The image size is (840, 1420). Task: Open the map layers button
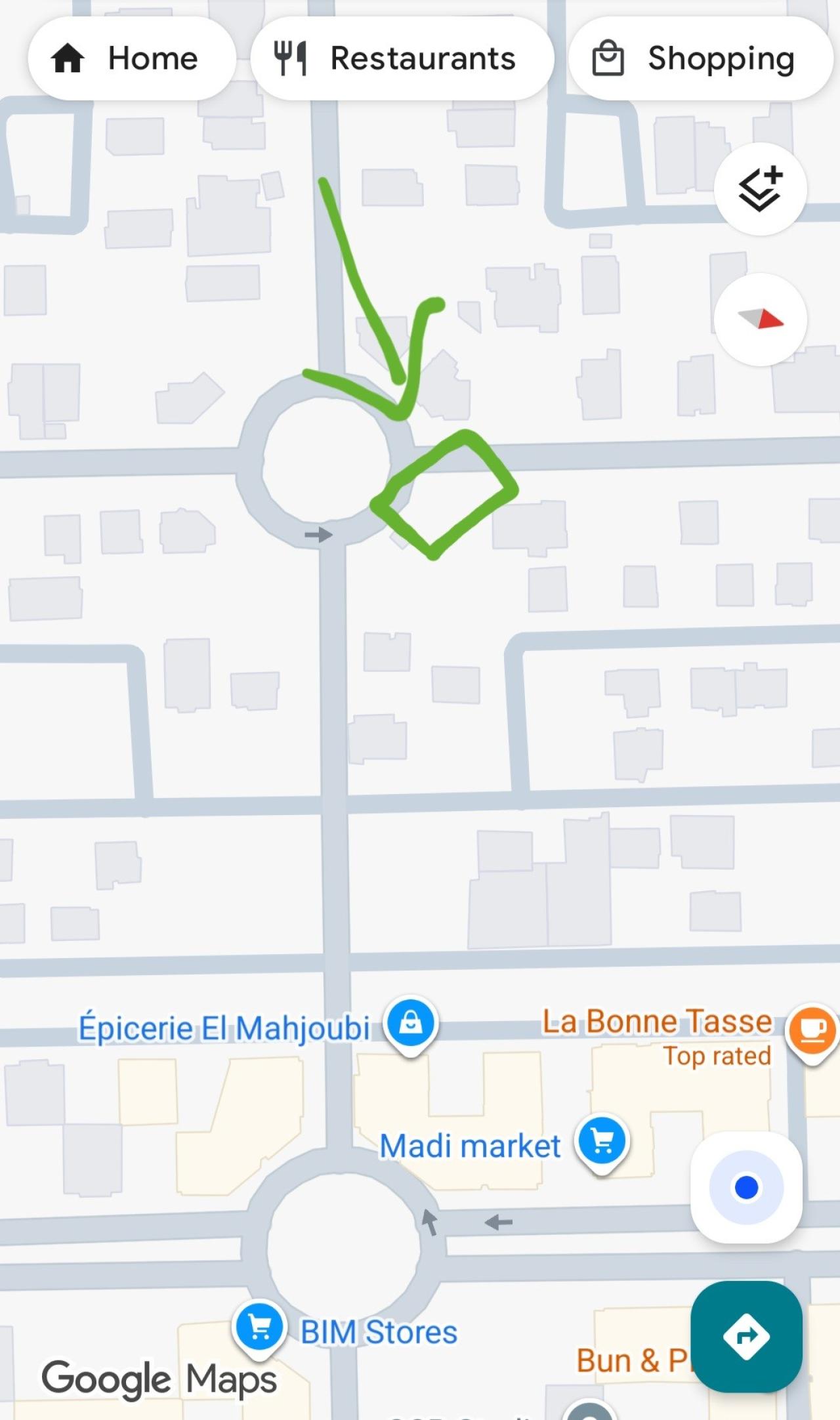[760, 189]
